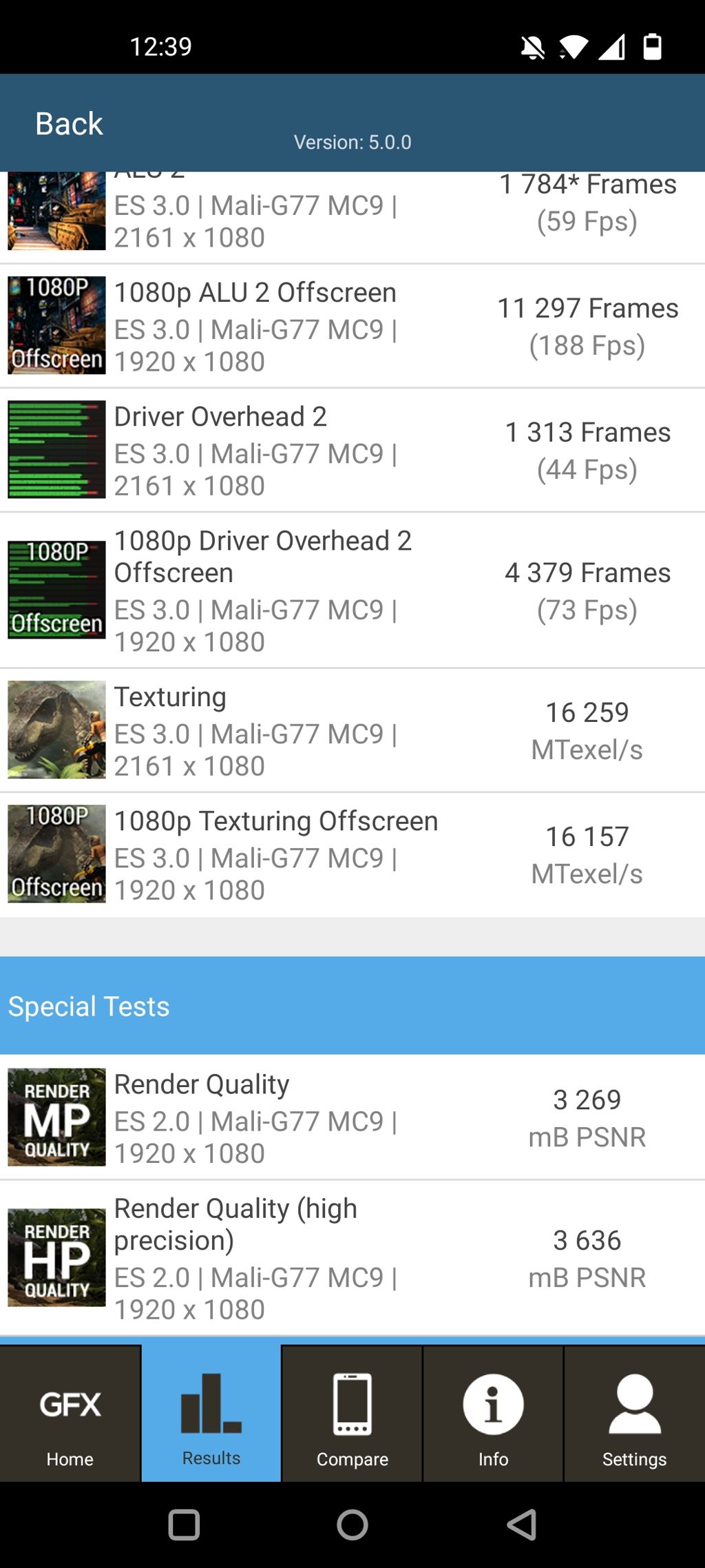This screenshot has height=1568, width=705.
Task: Open 1080p Driver Overhead 2 Offscreen result
Action: pyautogui.click(x=352, y=590)
